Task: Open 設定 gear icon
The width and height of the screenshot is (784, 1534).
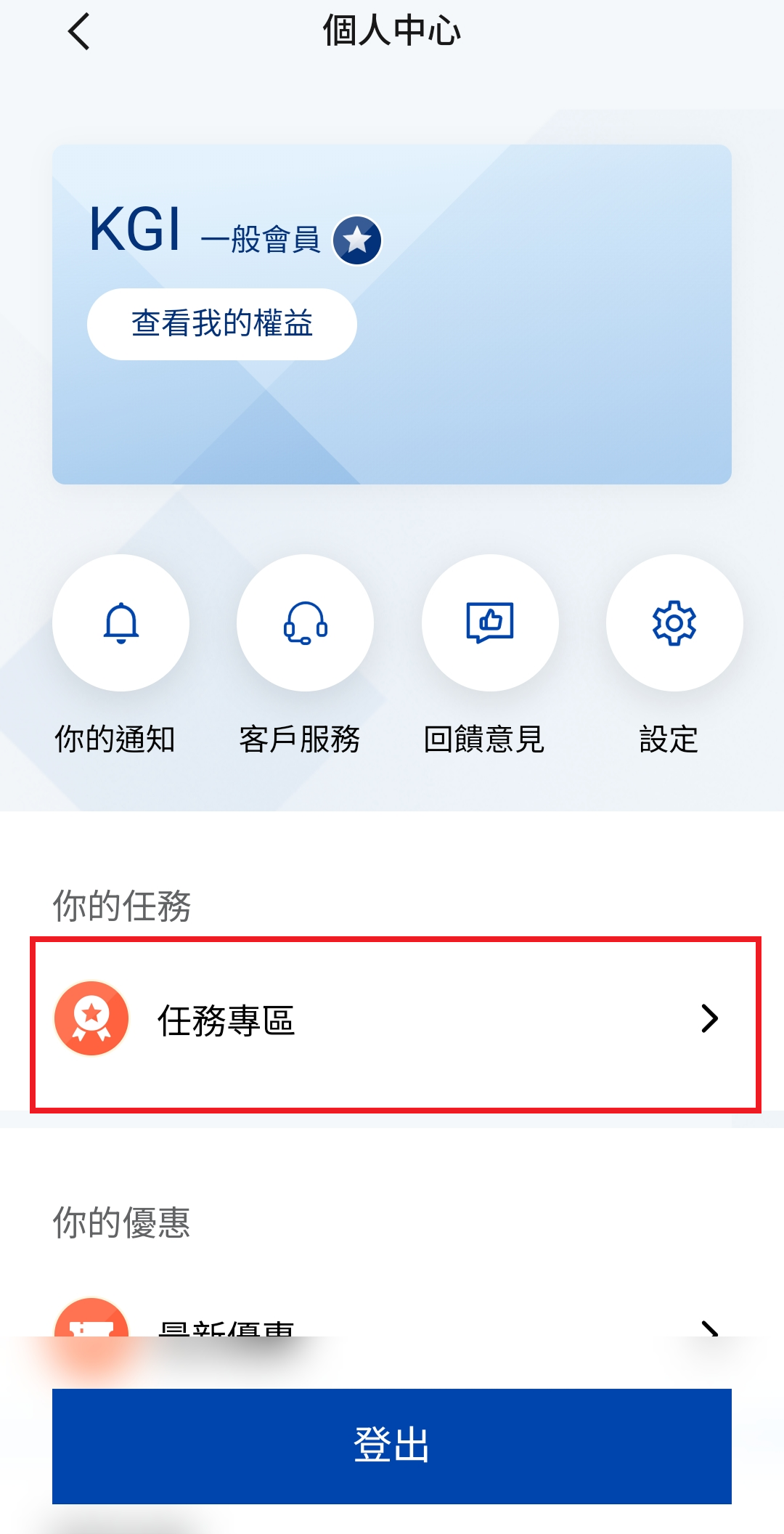Action: (x=674, y=623)
